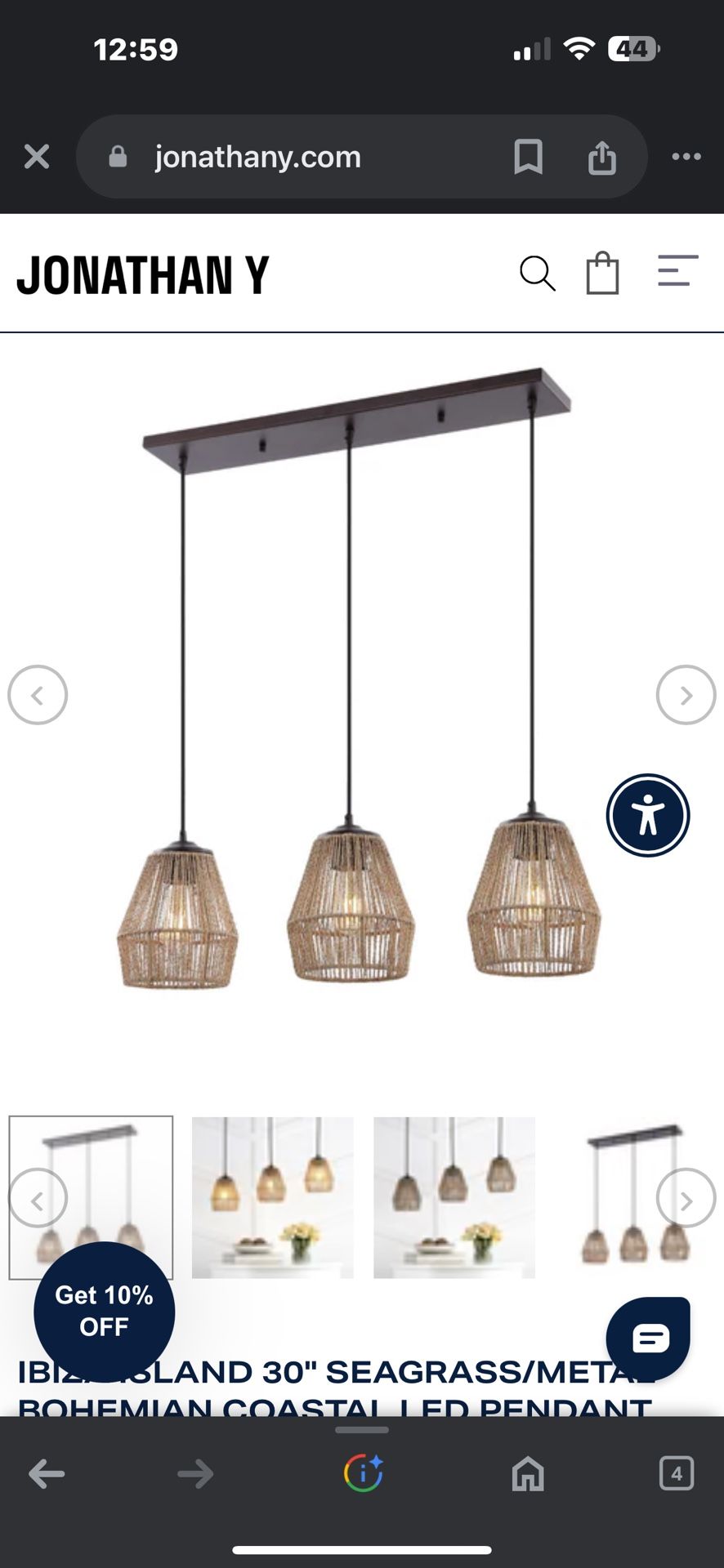
Task: Show next product image
Action: point(686,695)
